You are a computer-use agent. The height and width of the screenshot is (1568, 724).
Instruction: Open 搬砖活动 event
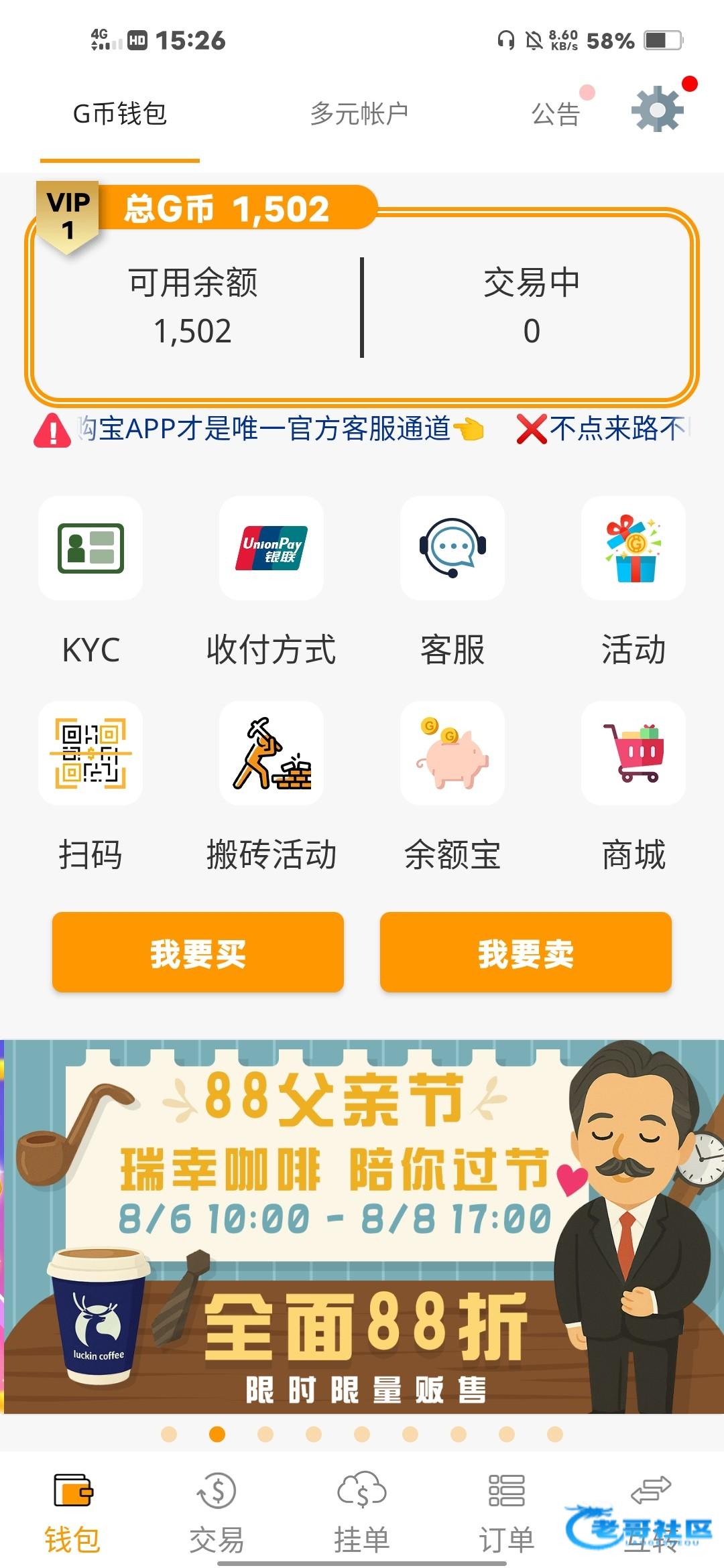click(271, 754)
